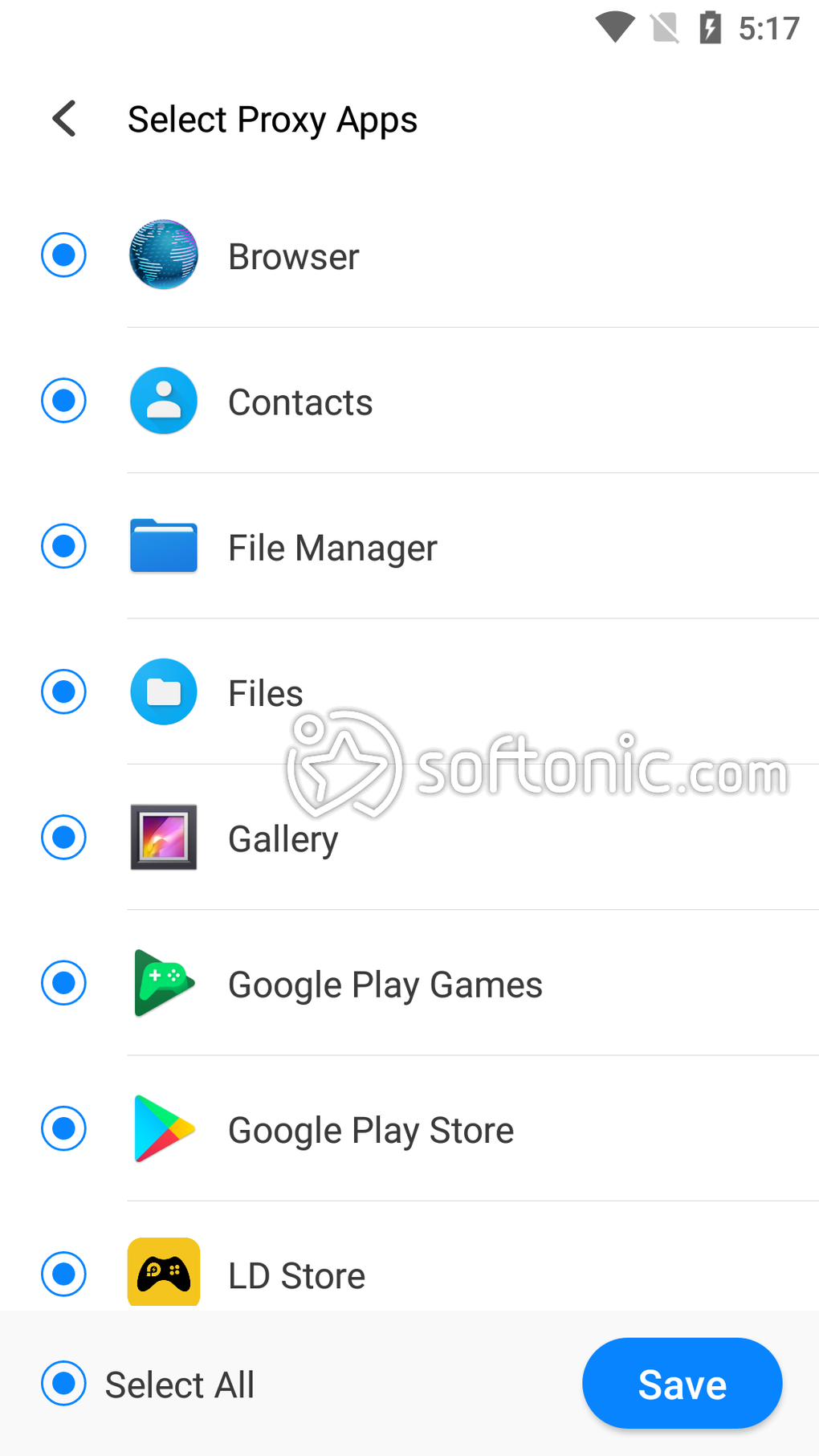Toggle the Files app radio button

[63, 691]
